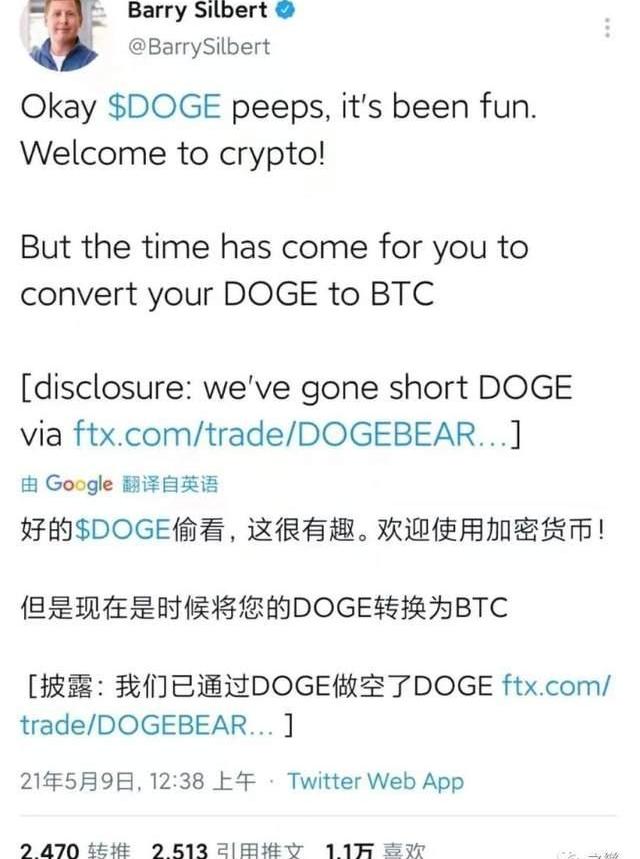Open the $DOGE cashtag in the translated text
The image size is (640, 859).
121,529
